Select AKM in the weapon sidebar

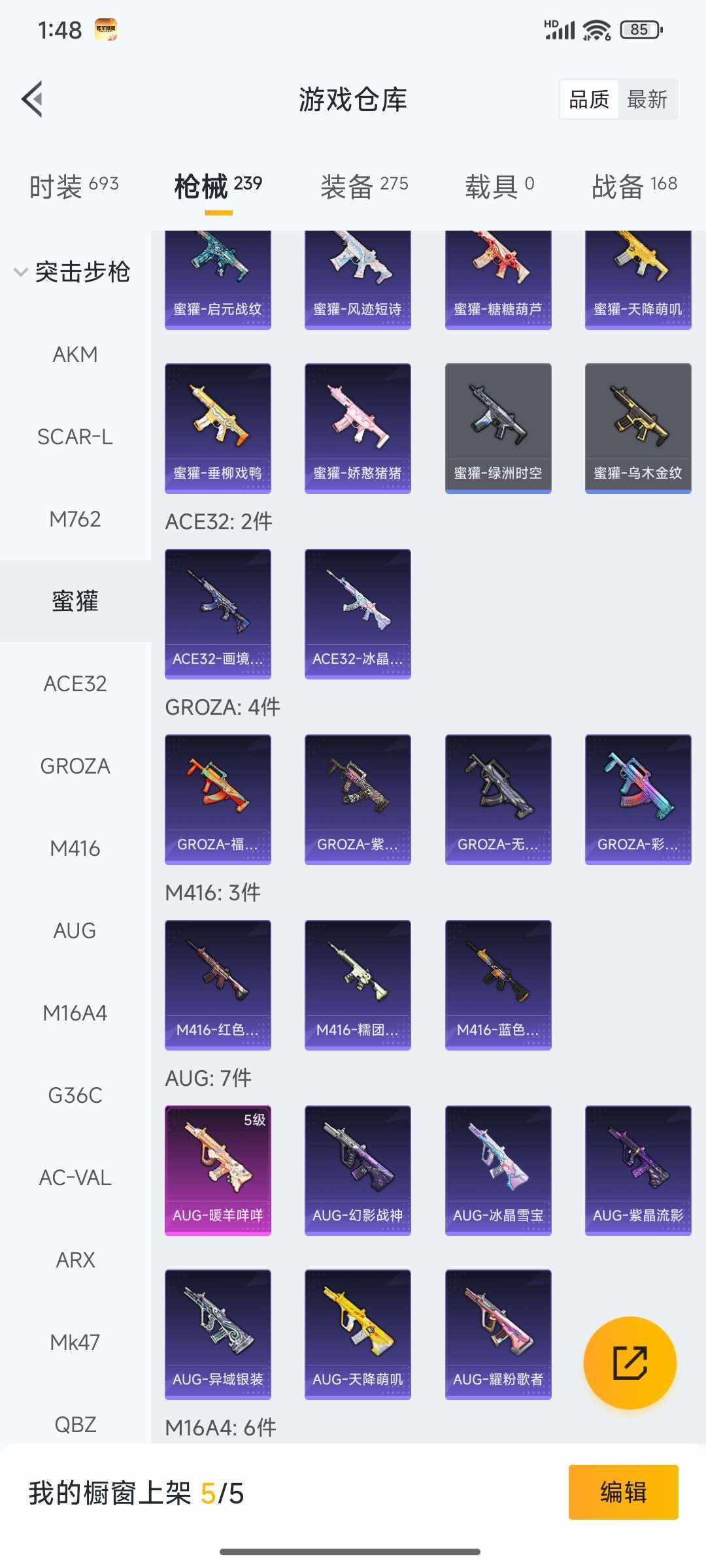click(x=75, y=354)
